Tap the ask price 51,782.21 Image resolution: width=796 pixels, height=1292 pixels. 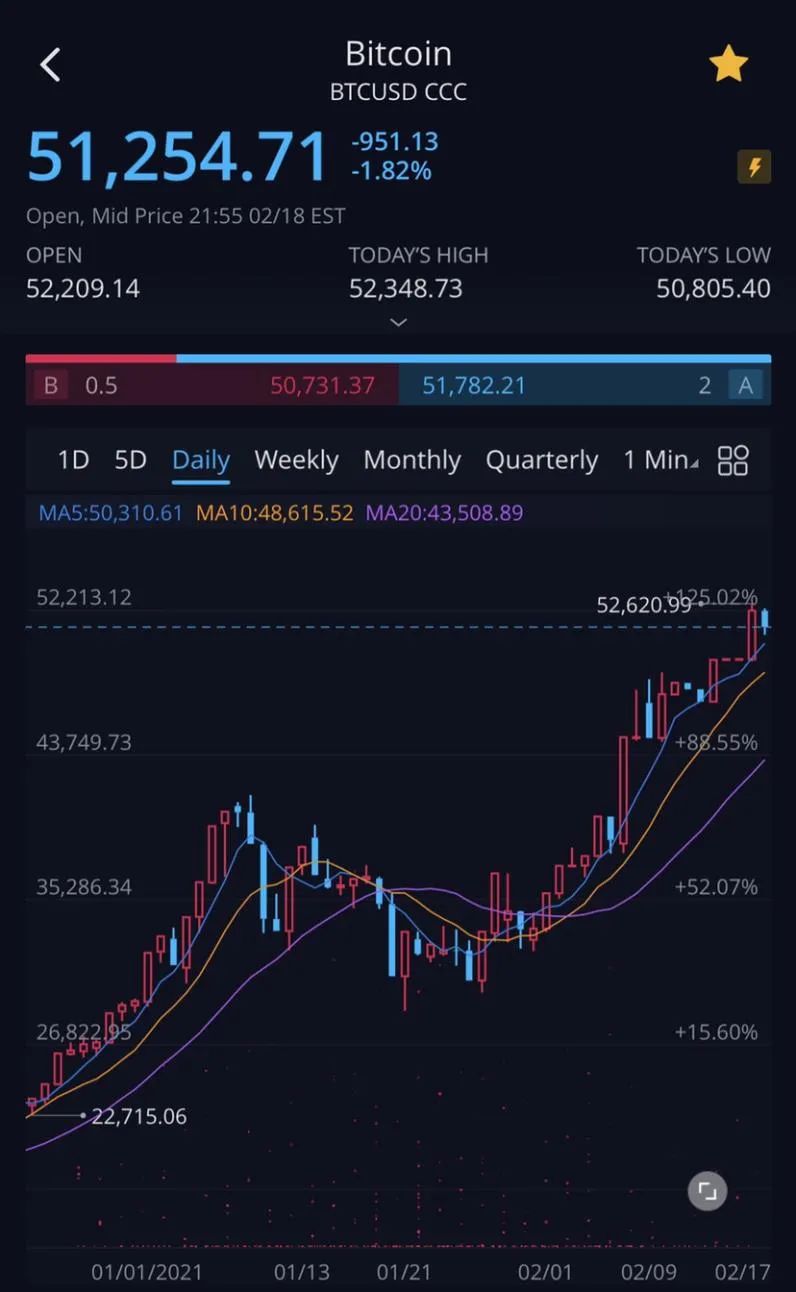point(473,384)
